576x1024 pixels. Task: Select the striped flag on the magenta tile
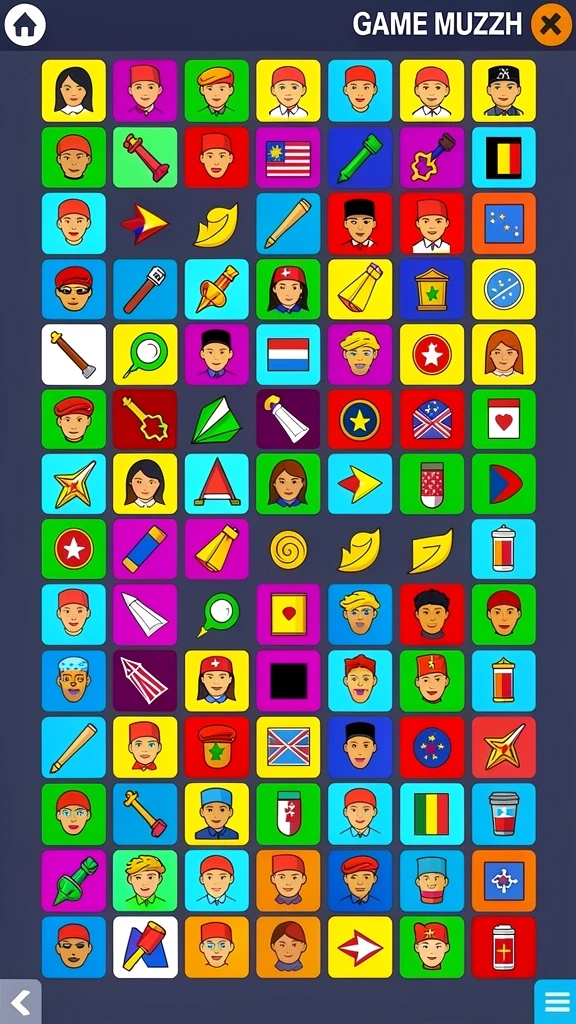pos(288,157)
